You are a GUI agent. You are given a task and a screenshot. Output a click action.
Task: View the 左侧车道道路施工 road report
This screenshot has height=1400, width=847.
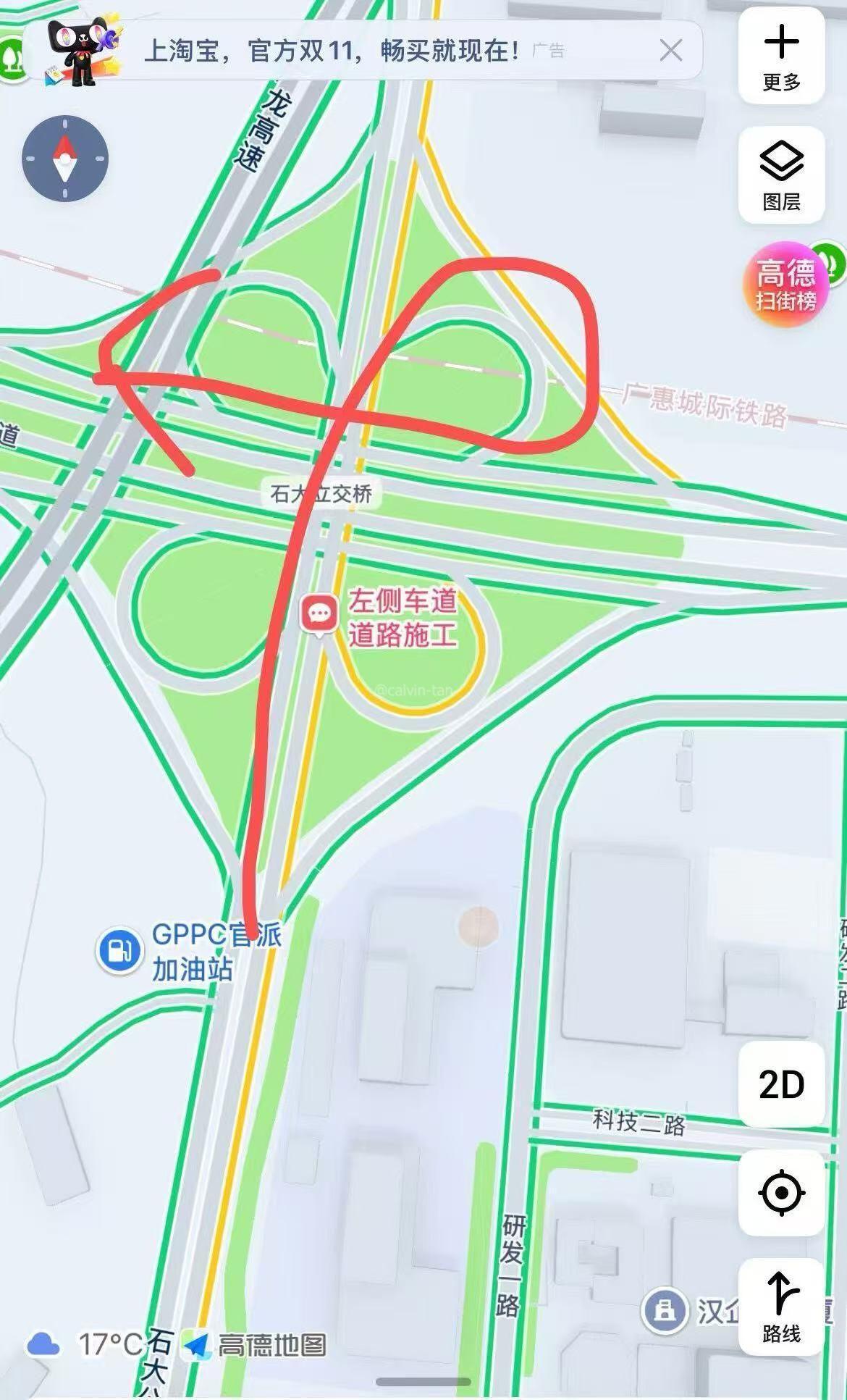pos(319,614)
